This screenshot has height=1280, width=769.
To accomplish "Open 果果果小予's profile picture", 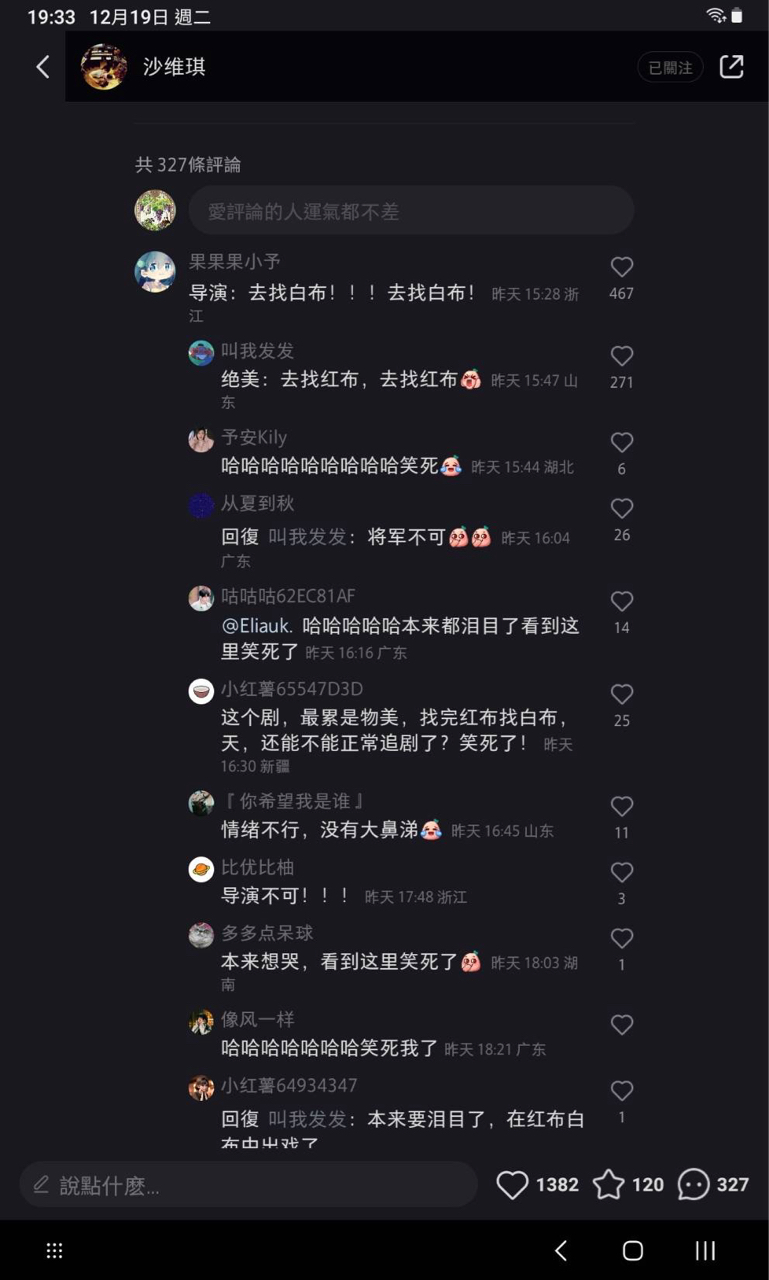I will [155, 271].
